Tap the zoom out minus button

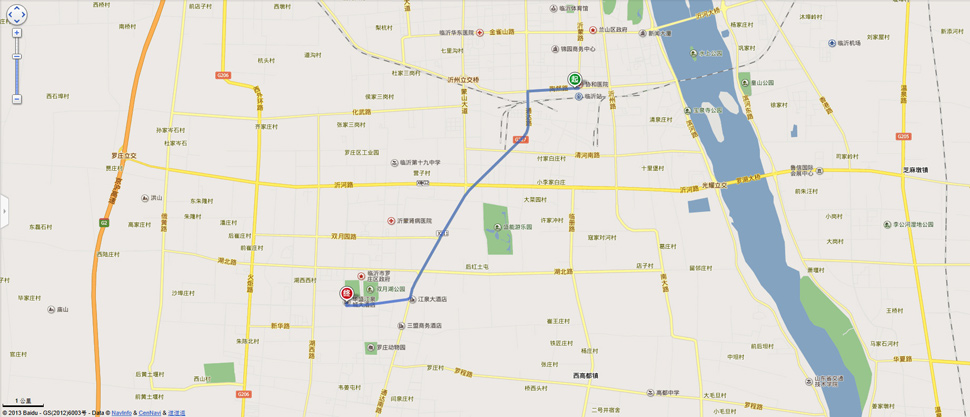pyautogui.click(x=17, y=99)
